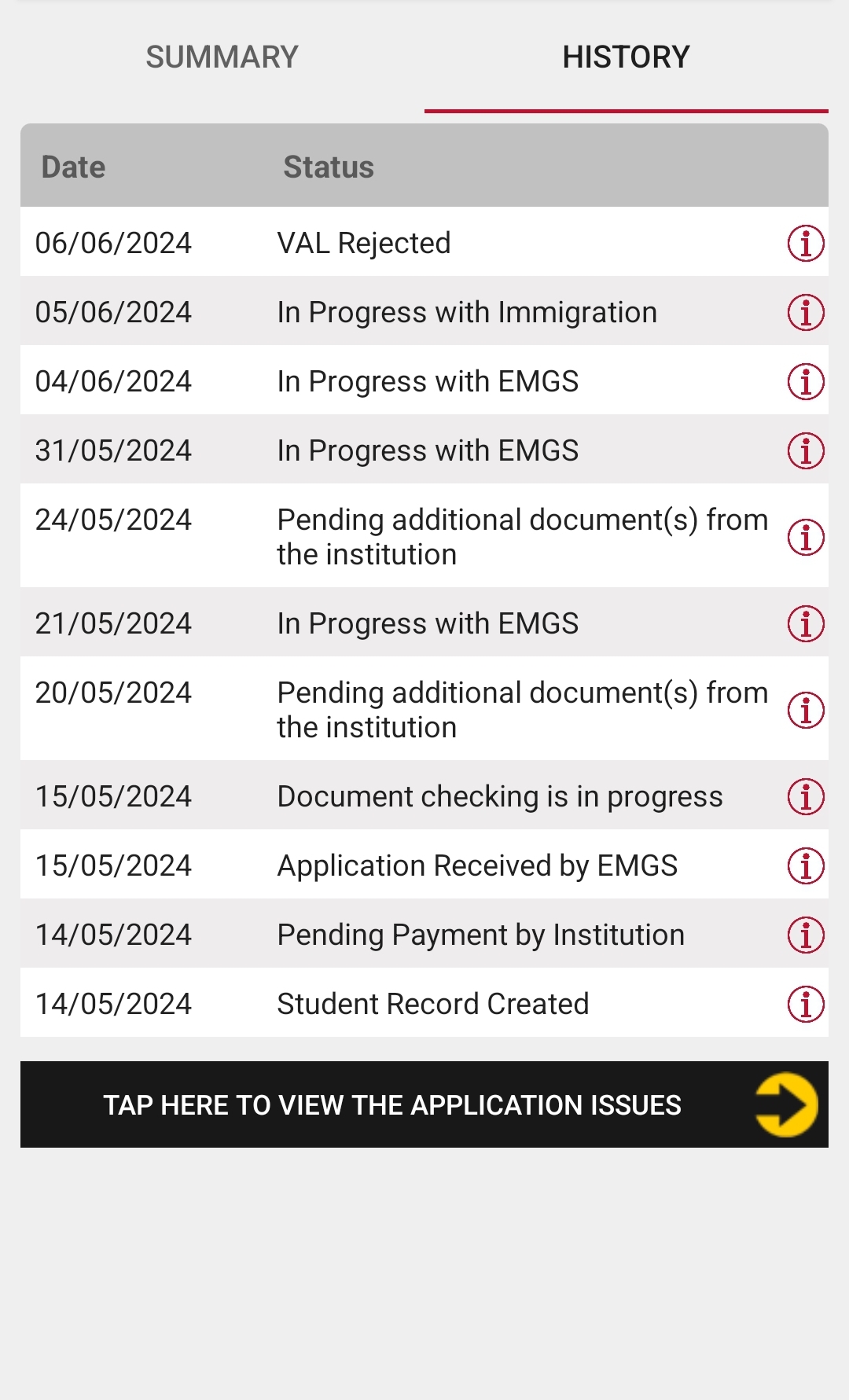Tap here to view the application issues
The width and height of the screenshot is (849, 1400).
[x=424, y=1104]
